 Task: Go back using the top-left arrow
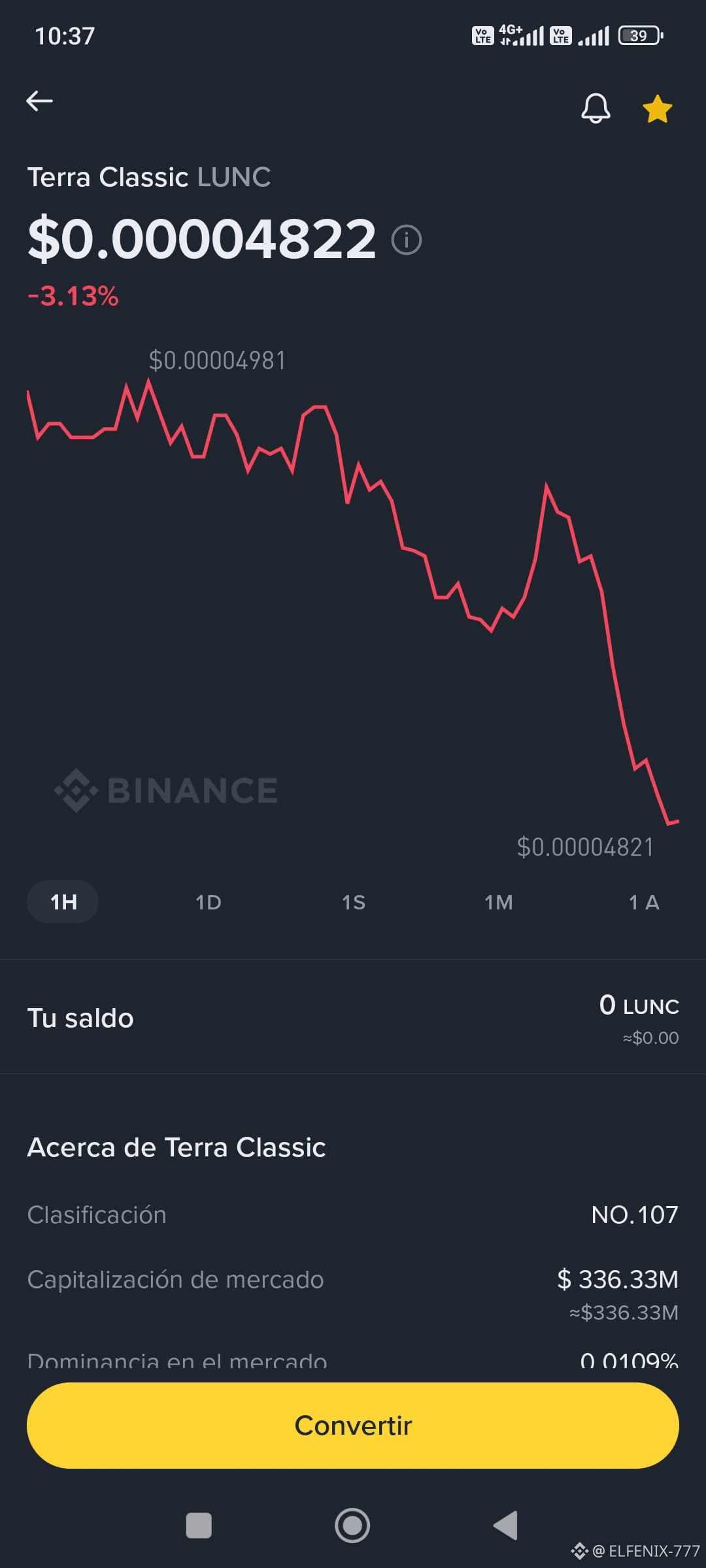pyautogui.click(x=39, y=101)
